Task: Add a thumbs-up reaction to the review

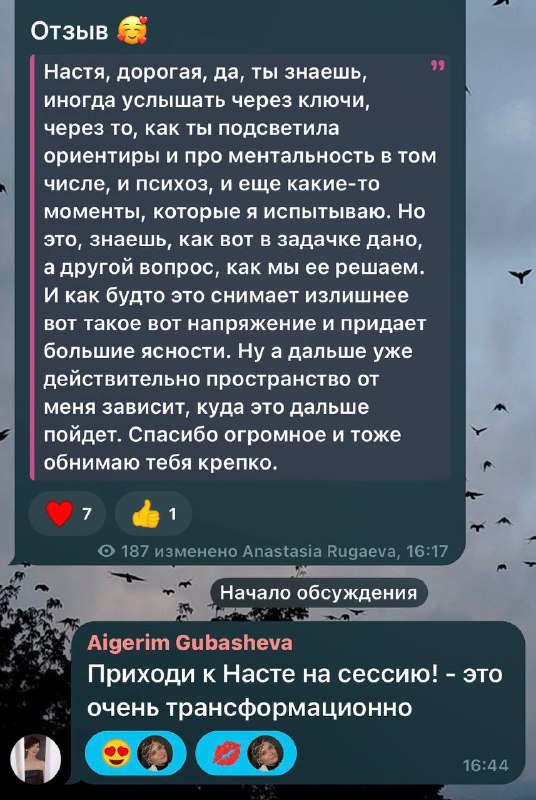Action: click(154, 514)
